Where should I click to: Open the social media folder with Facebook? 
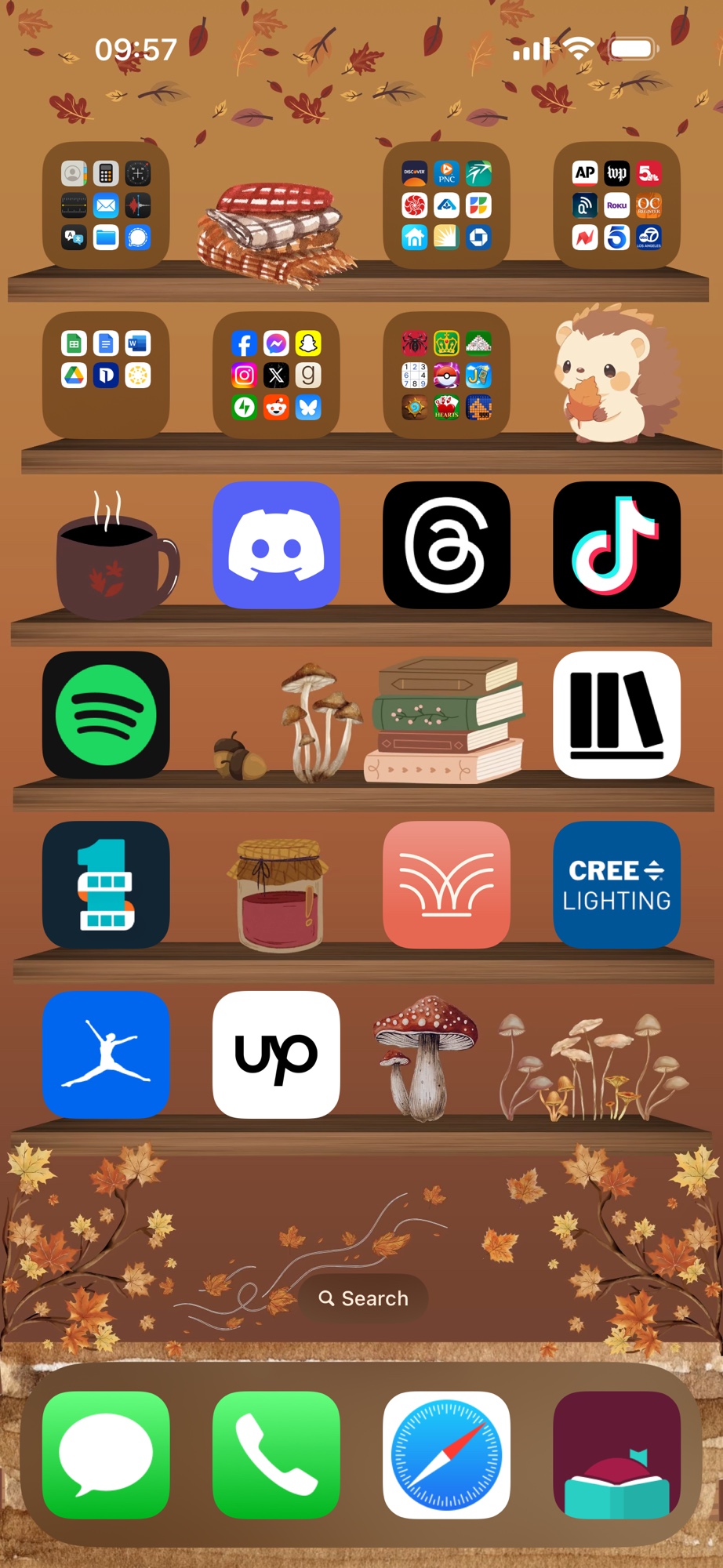[276, 376]
